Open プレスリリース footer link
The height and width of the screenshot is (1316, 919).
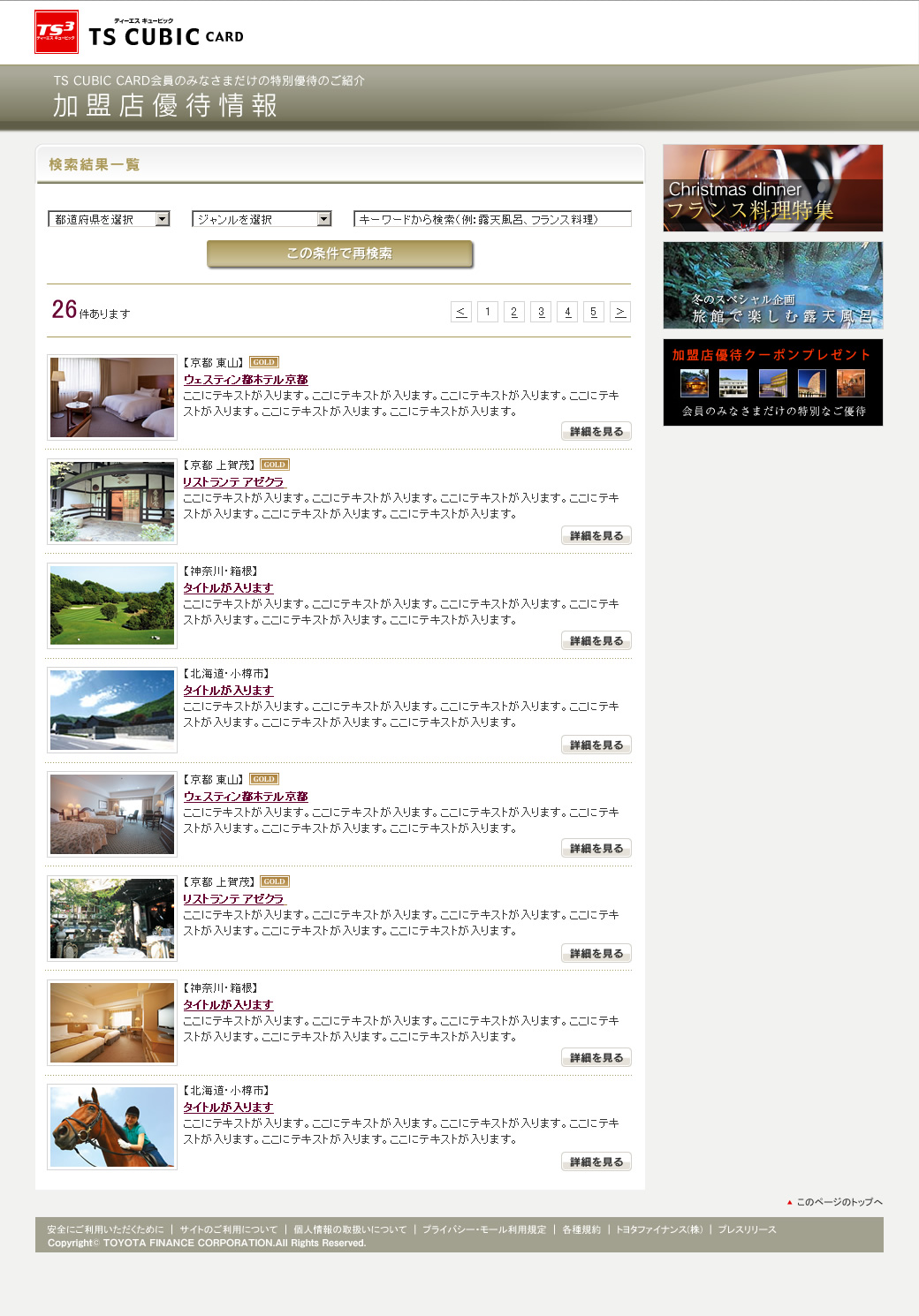747,1229
